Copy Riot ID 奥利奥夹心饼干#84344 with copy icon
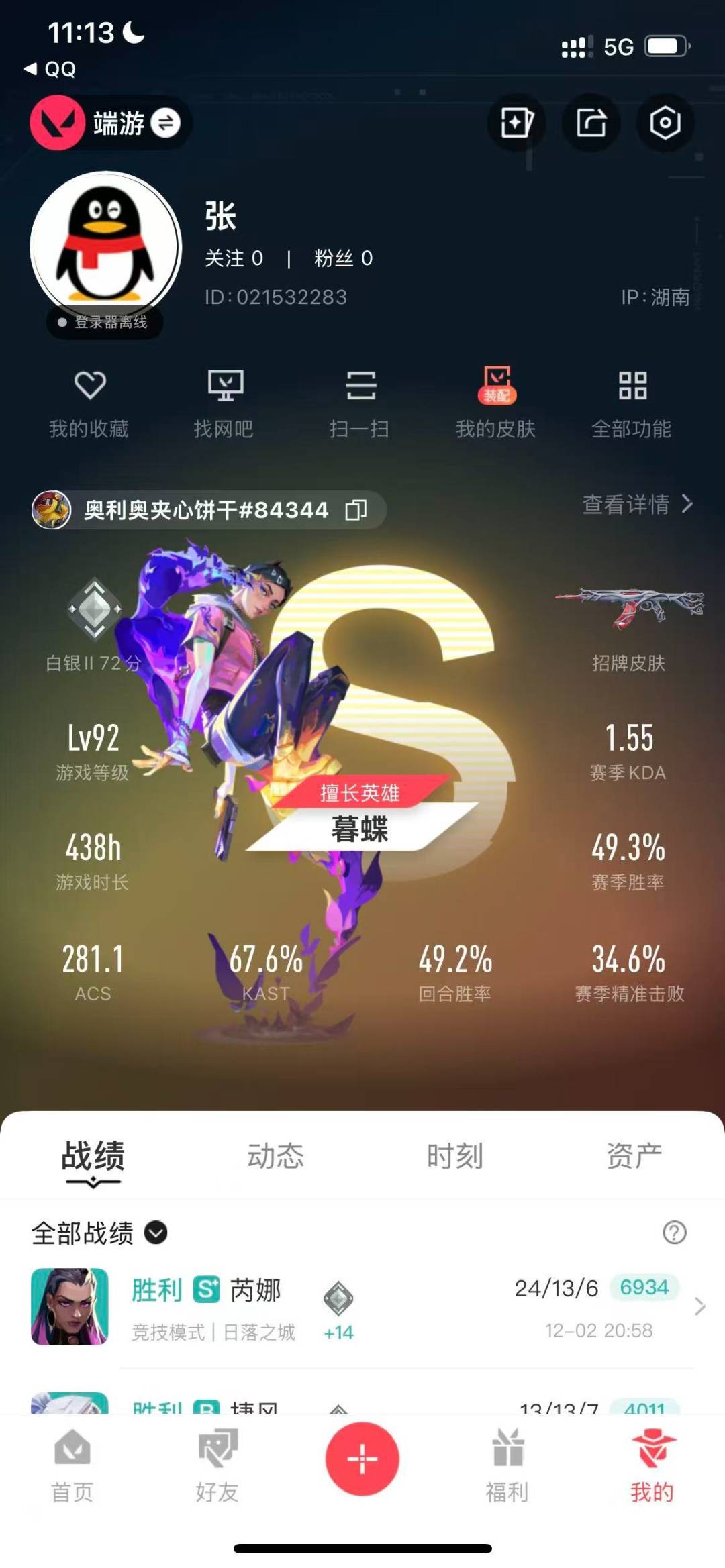This screenshot has width=725, height=1568. point(356,510)
